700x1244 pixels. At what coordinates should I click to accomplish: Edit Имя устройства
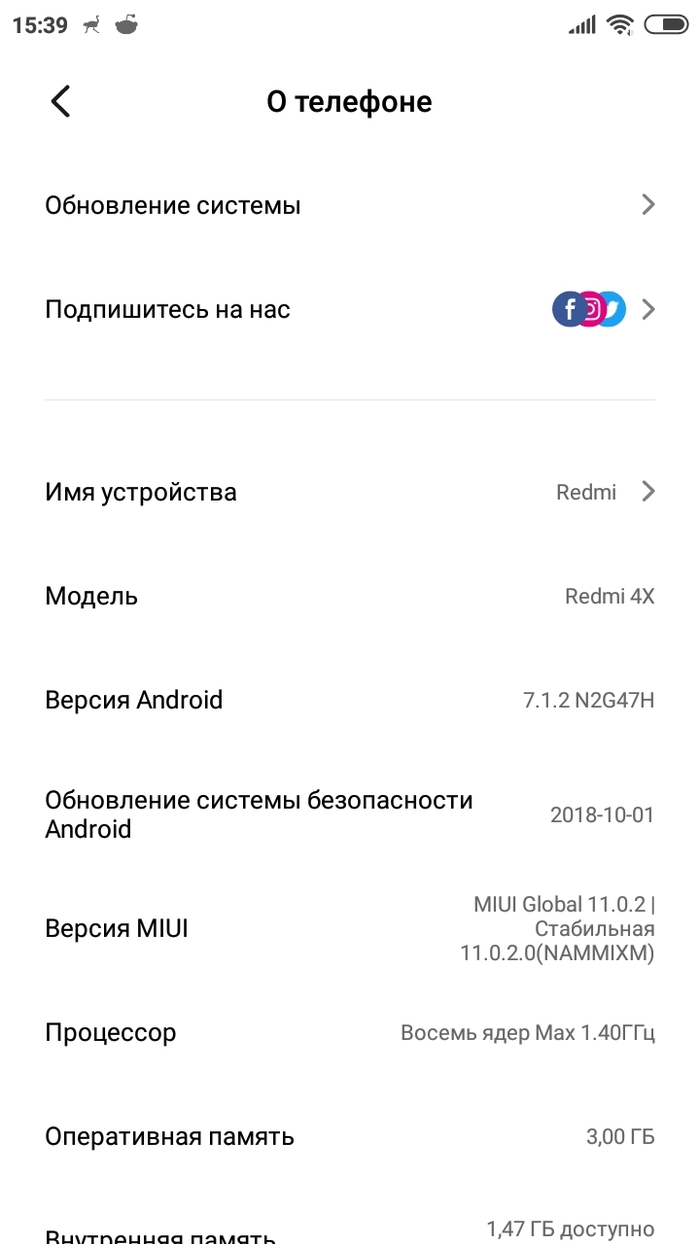click(x=350, y=492)
